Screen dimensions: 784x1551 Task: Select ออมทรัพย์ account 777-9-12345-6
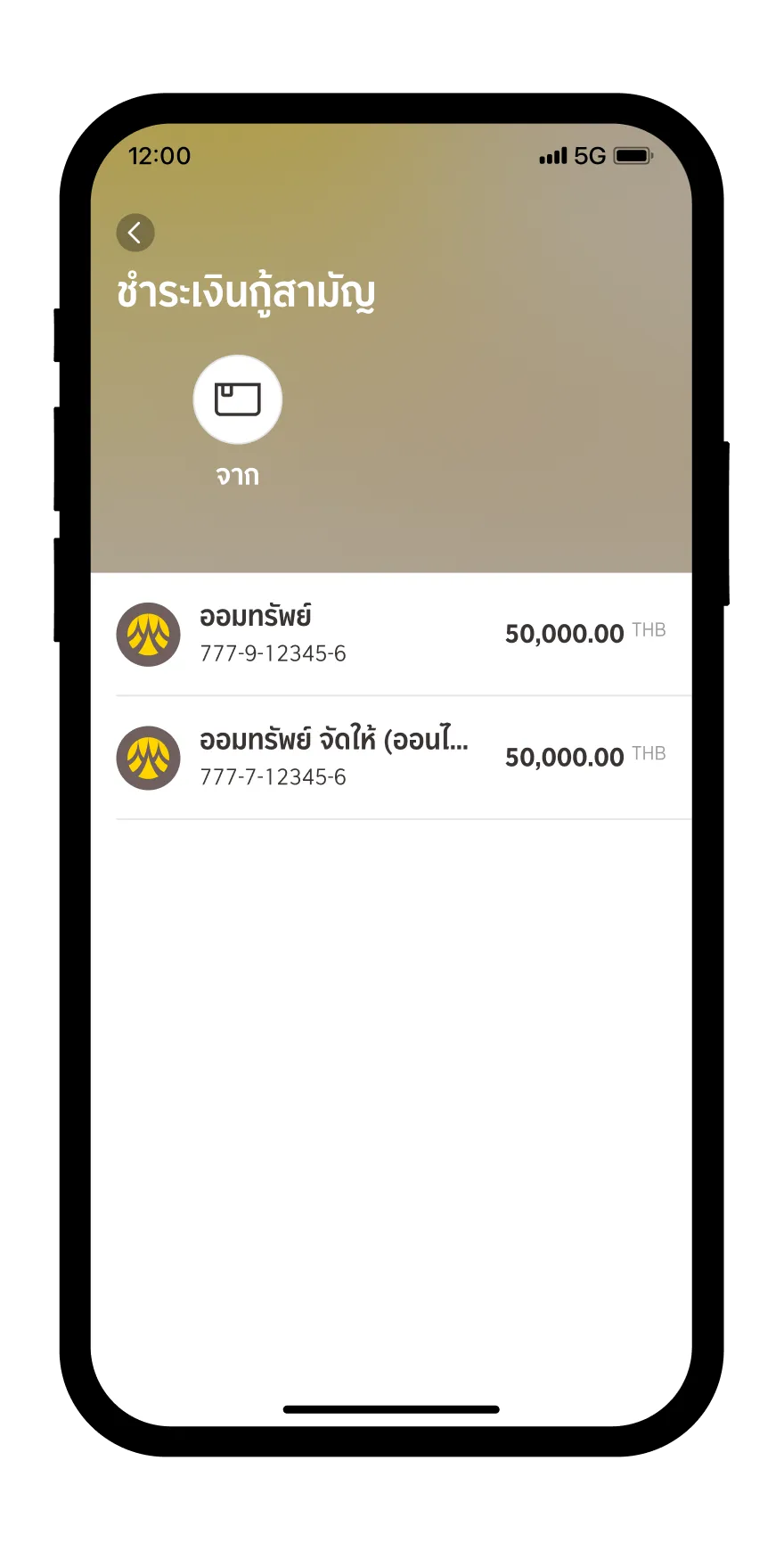click(x=390, y=635)
